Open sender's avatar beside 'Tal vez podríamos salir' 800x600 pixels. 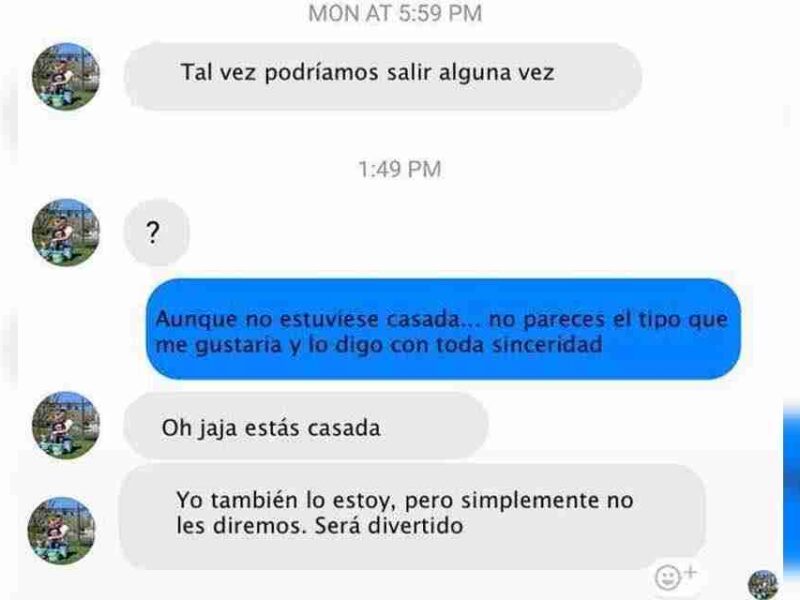click(65, 77)
